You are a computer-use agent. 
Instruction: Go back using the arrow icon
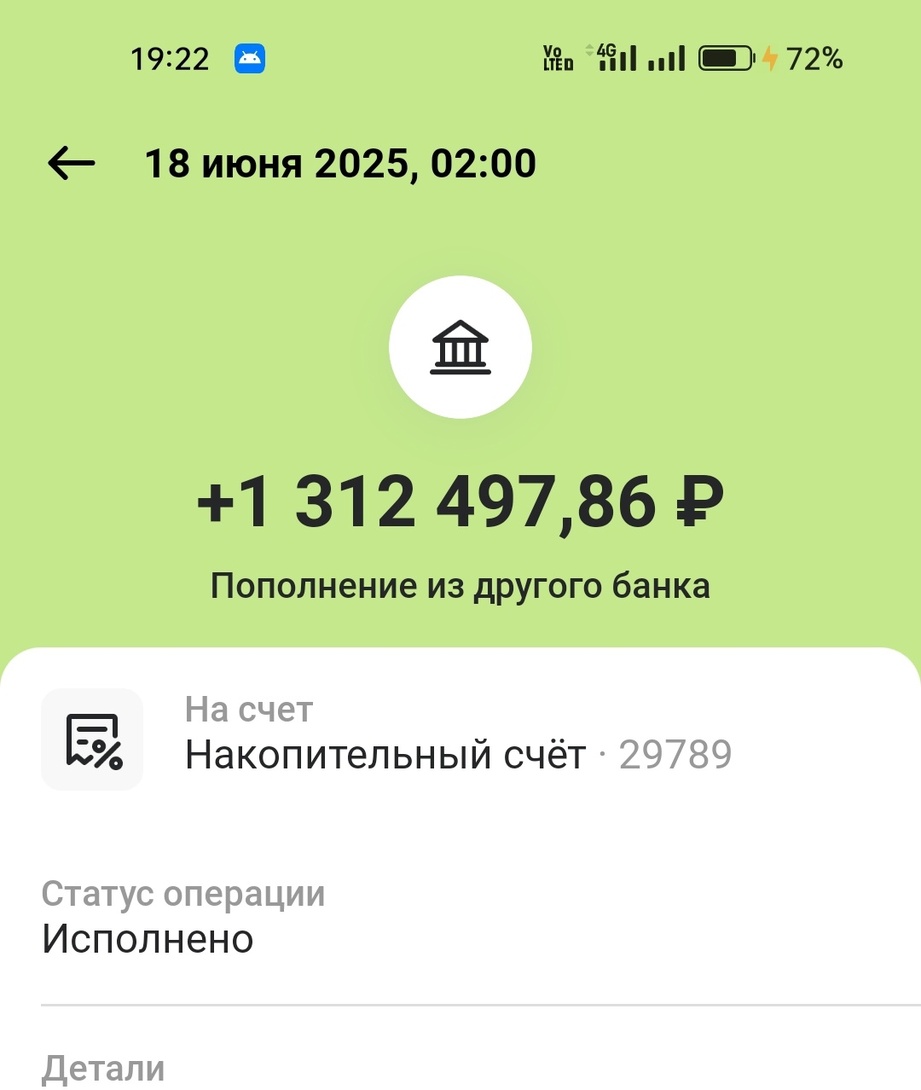(71, 163)
